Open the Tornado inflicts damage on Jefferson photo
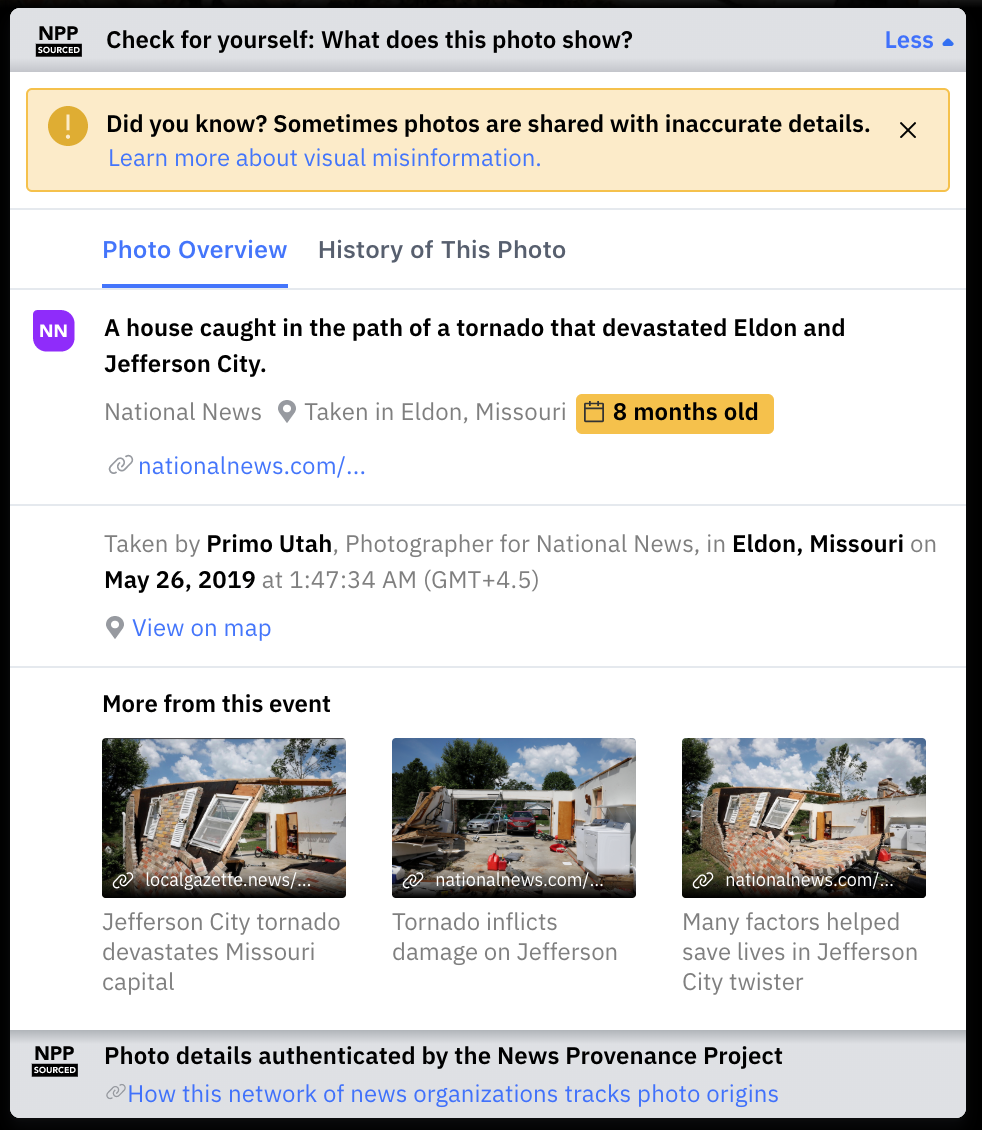 click(513, 817)
